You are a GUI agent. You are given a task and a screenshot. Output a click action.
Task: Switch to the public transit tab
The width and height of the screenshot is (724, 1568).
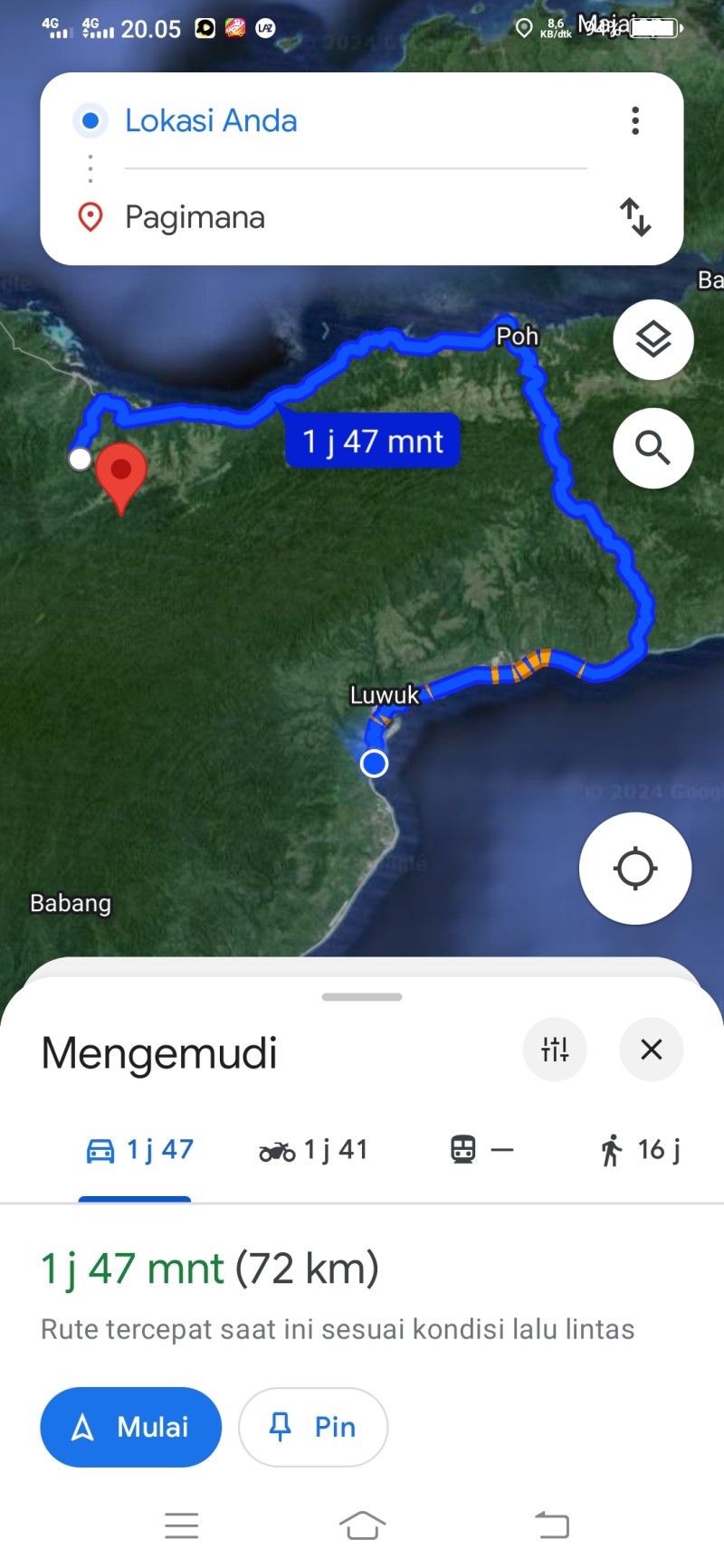tap(482, 1150)
